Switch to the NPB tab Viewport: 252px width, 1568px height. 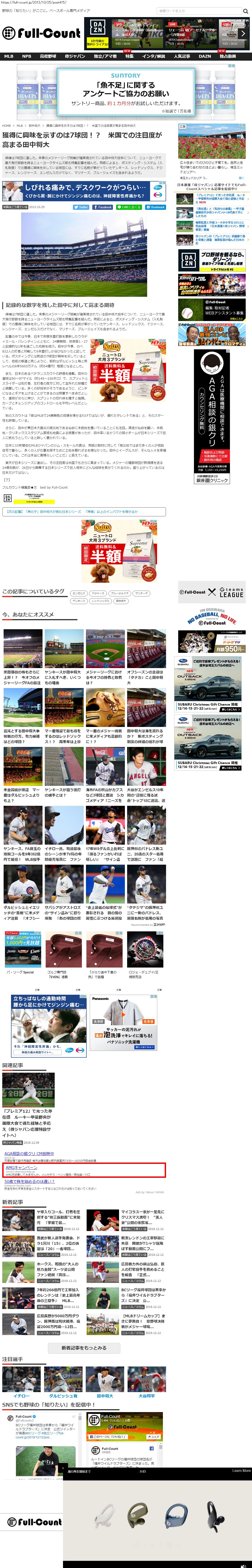point(27,56)
